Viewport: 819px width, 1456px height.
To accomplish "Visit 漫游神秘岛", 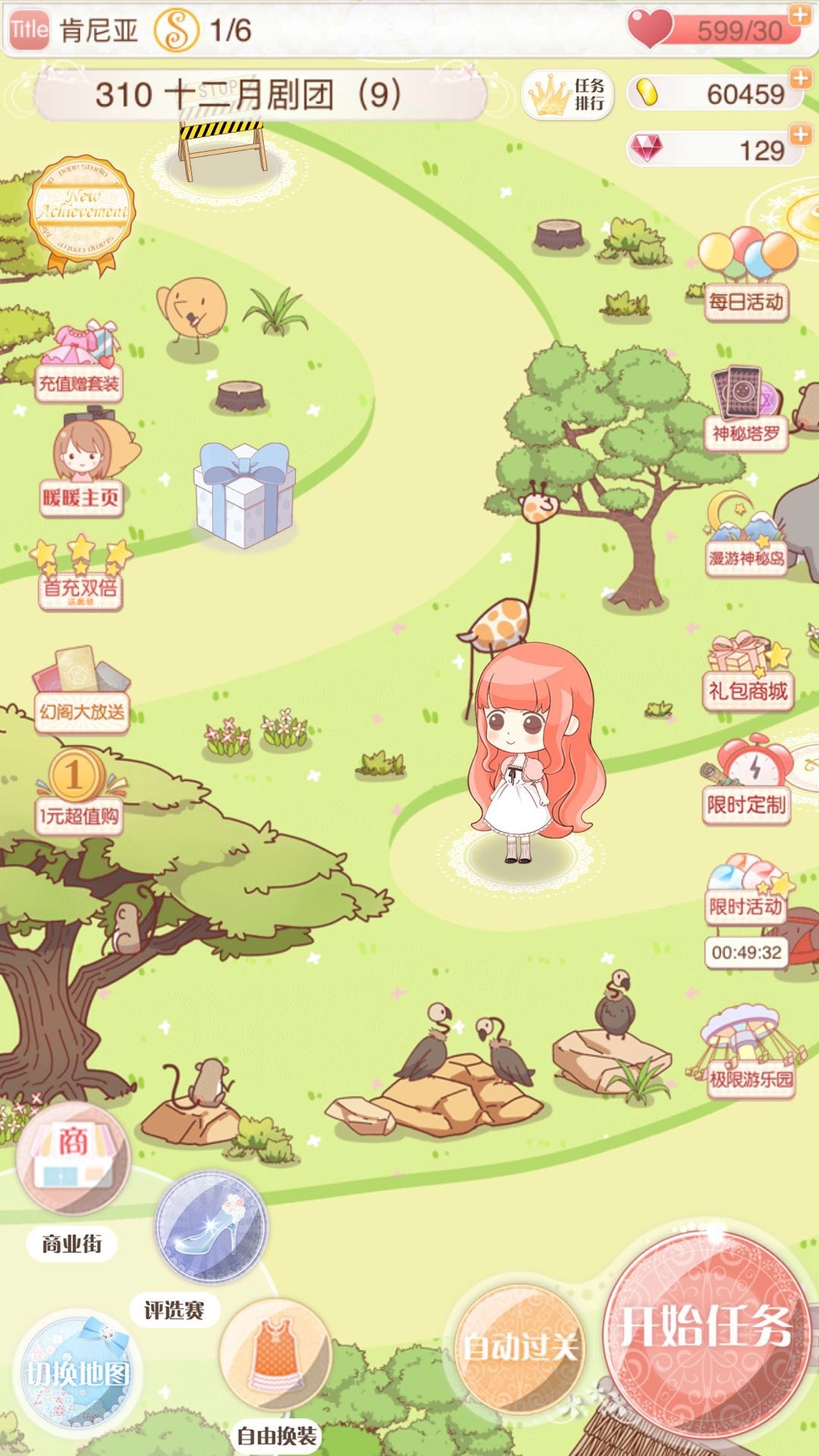I will click(x=746, y=535).
